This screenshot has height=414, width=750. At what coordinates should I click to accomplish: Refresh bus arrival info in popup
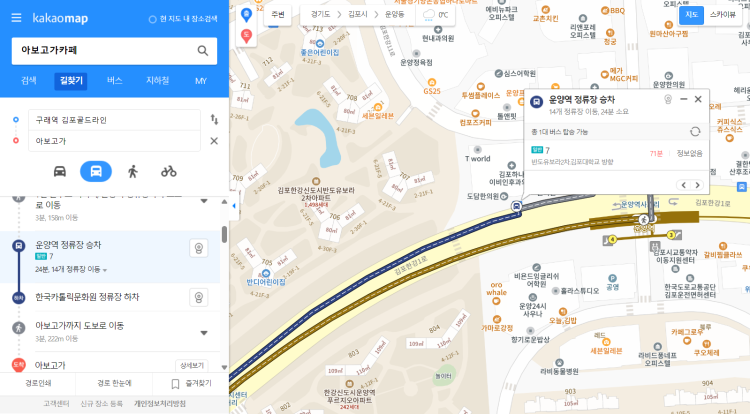click(x=695, y=131)
